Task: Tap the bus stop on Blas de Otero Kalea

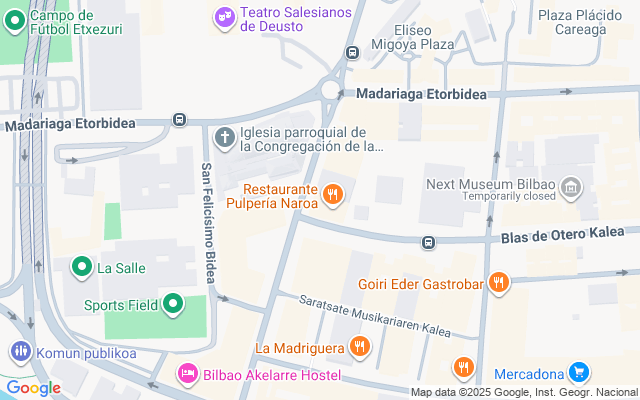Action: coord(428,242)
